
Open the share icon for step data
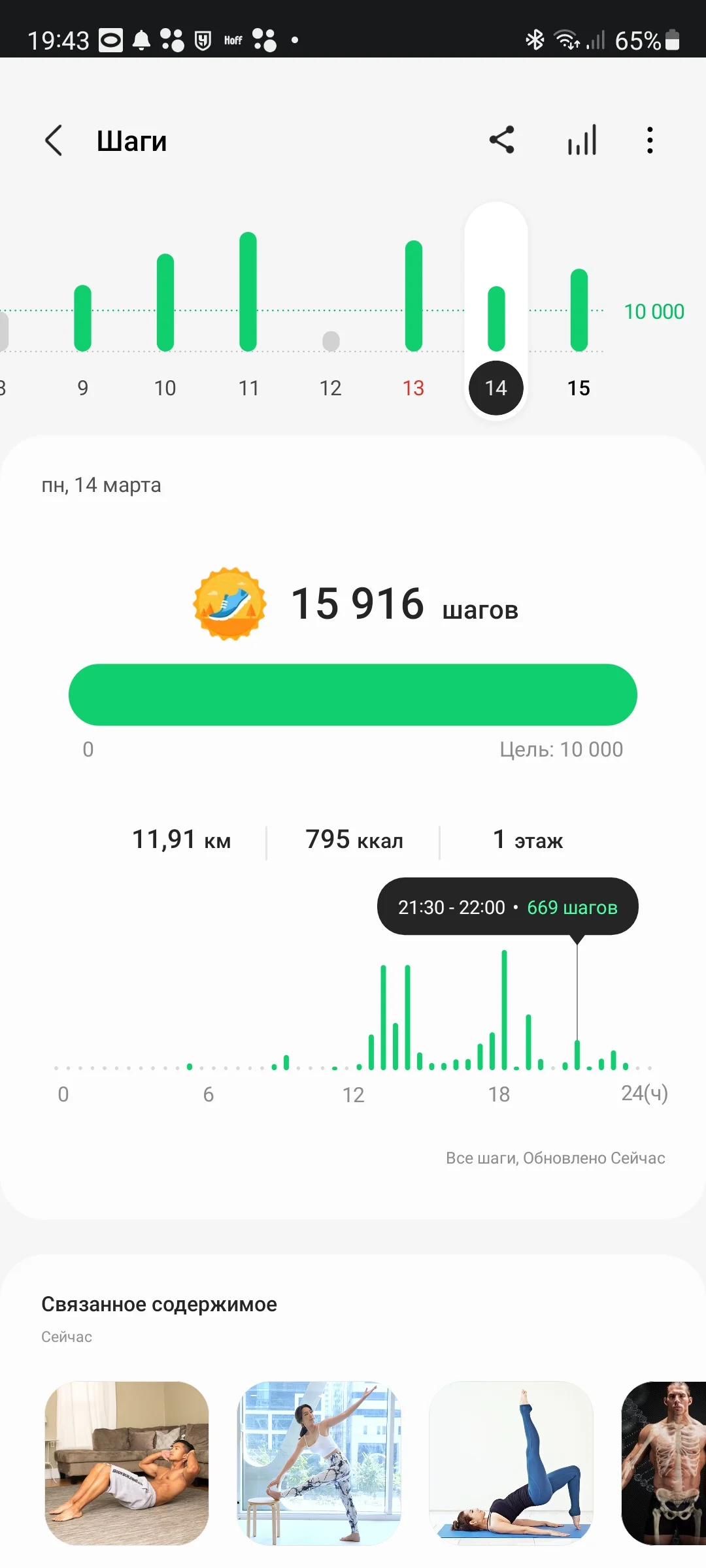pyautogui.click(x=502, y=139)
